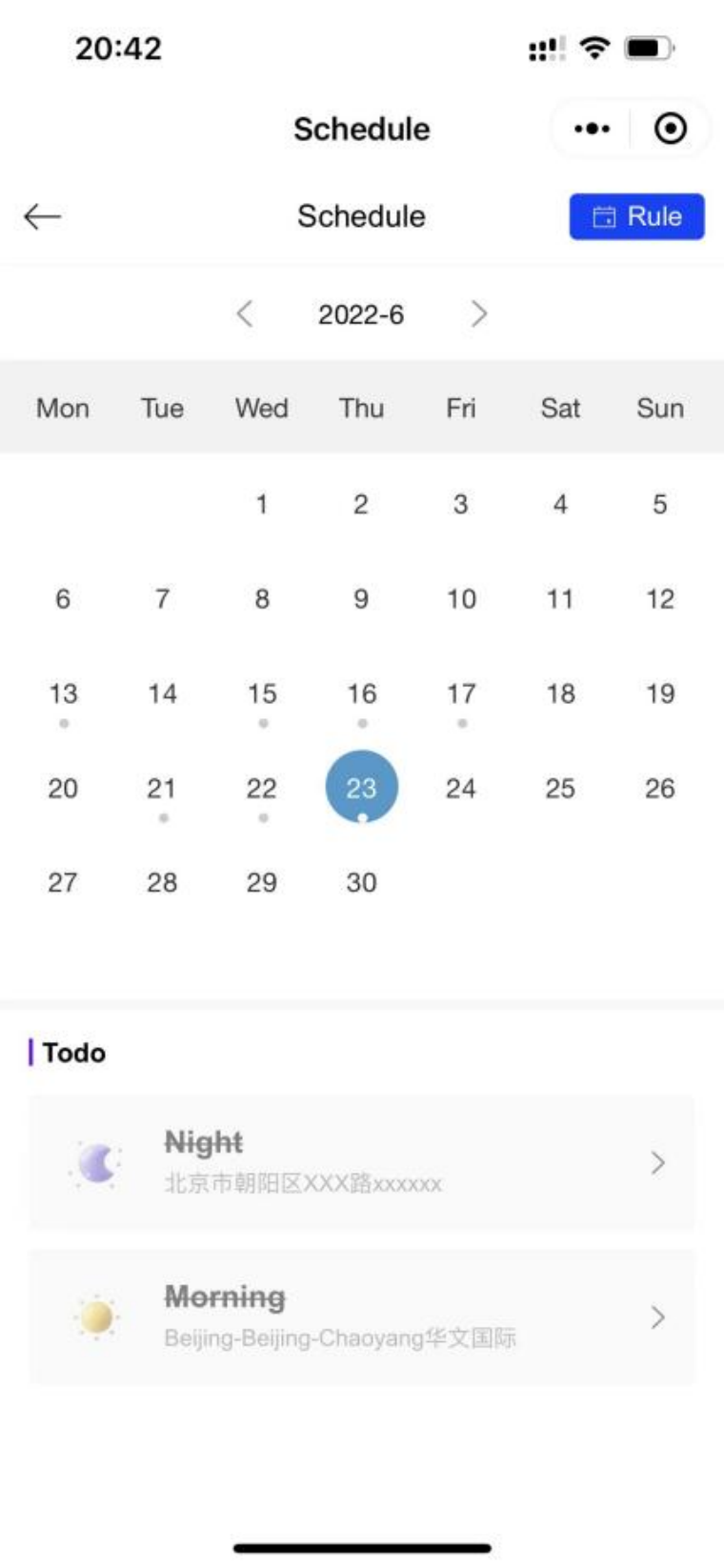Screen dimensions: 724x1568
Task: Open the Morning todo item
Action: pyautogui.click(x=361, y=1317)
